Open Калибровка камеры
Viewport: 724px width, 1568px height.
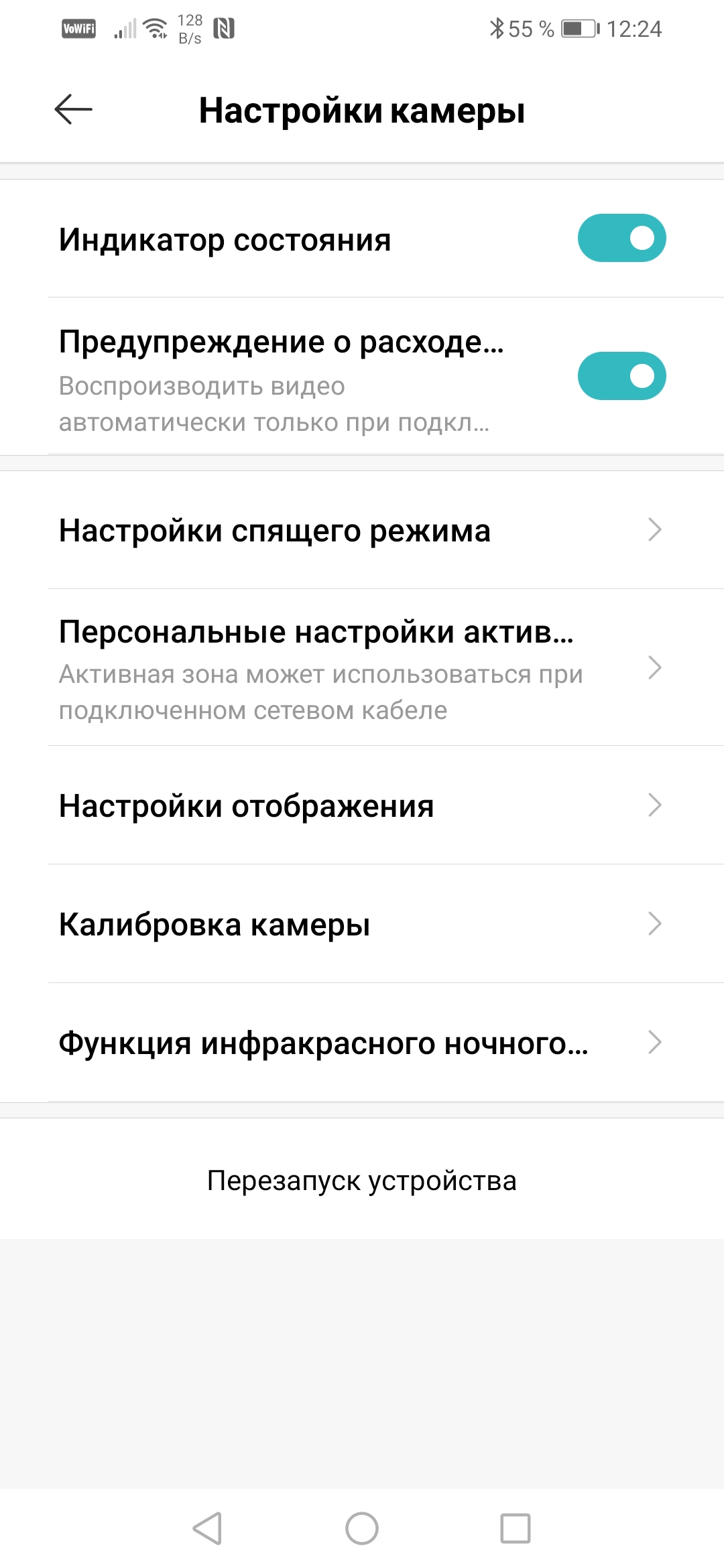[x=362, y=924]
